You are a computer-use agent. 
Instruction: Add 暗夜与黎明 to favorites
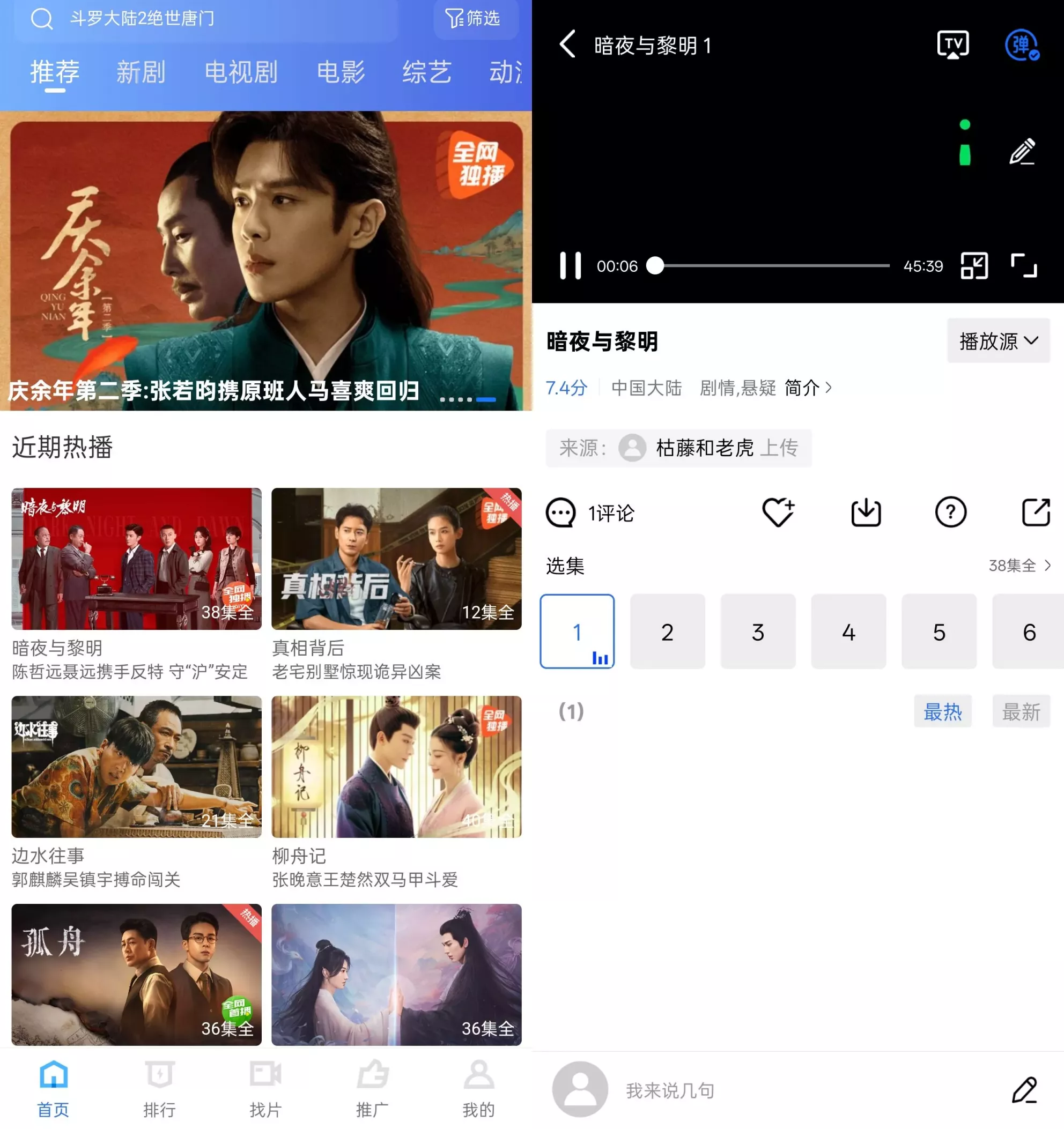[x=778, y=512]
